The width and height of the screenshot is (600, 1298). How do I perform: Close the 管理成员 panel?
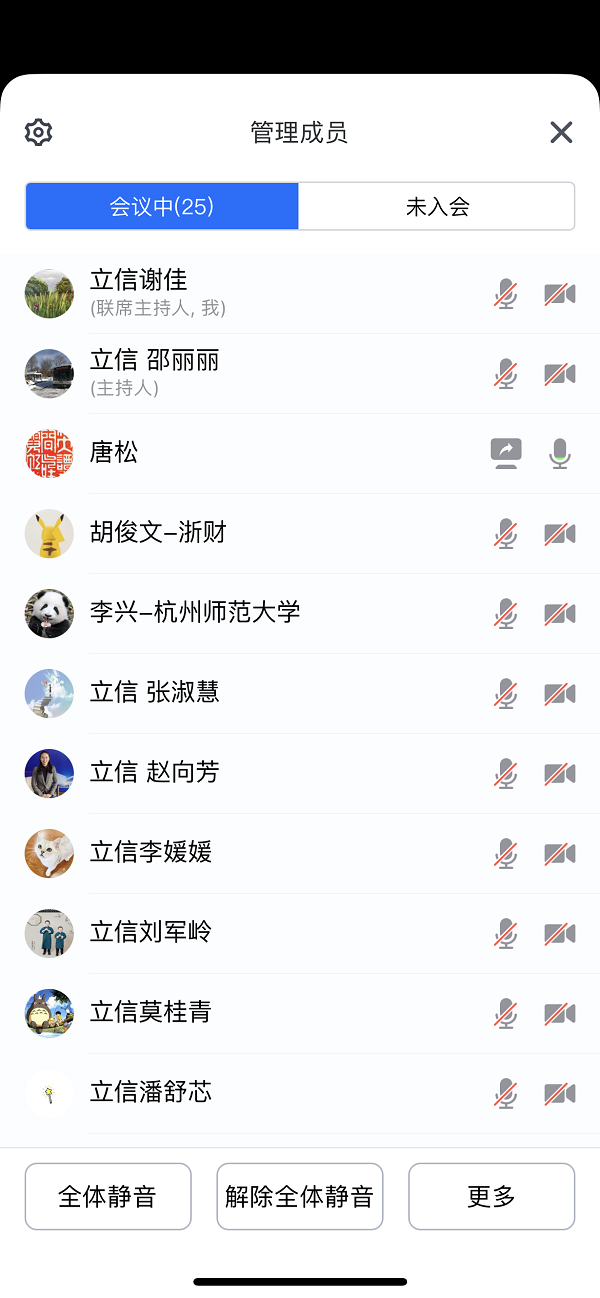coord(561,132)
